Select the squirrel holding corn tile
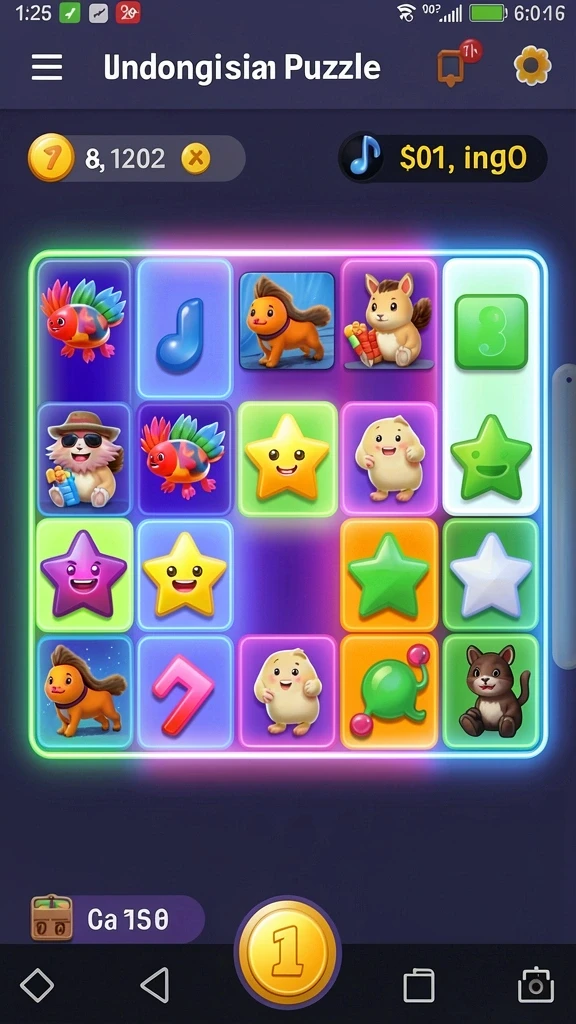 click(x=389, y=322)
